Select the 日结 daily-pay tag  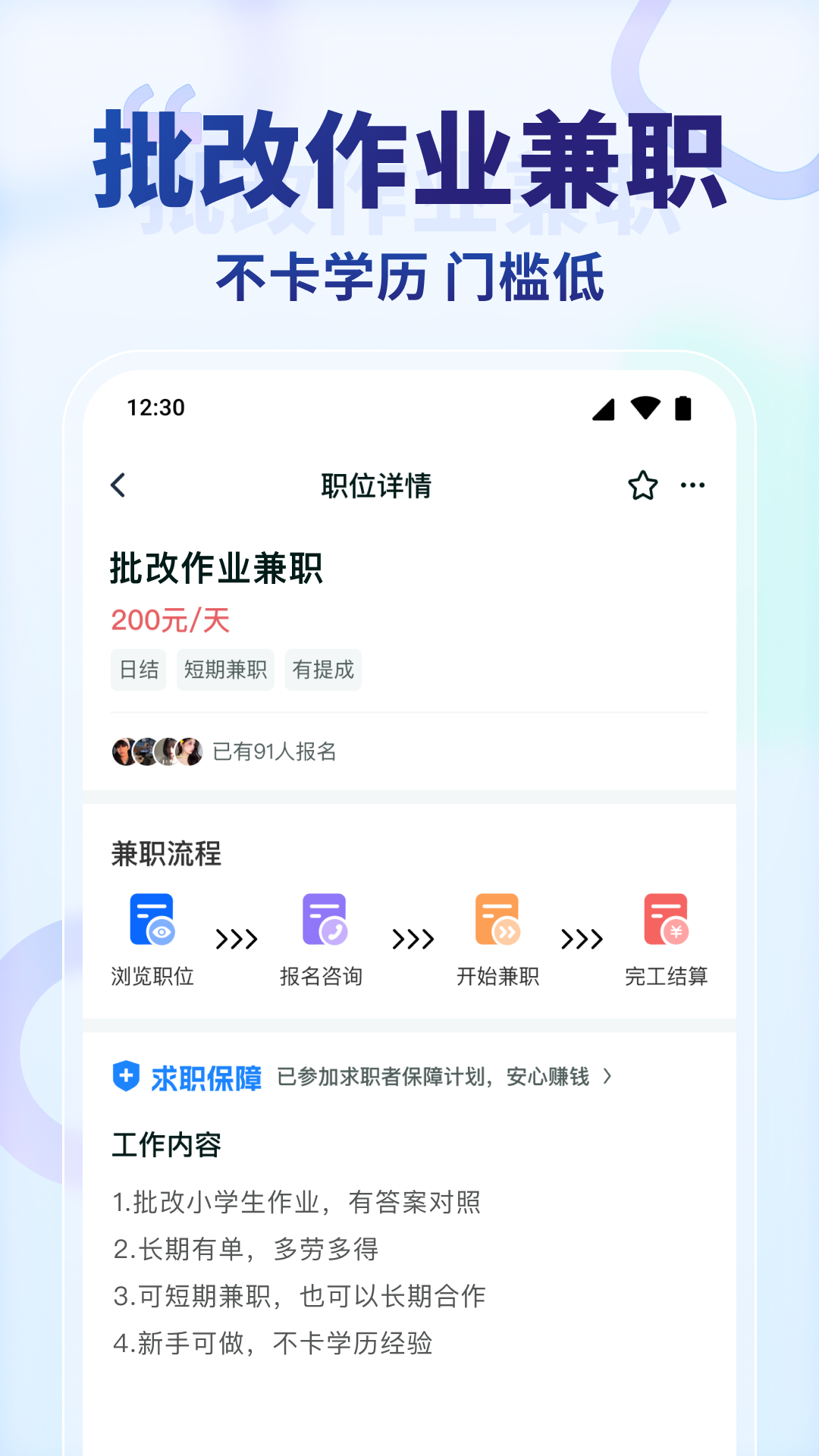point(138,670)
